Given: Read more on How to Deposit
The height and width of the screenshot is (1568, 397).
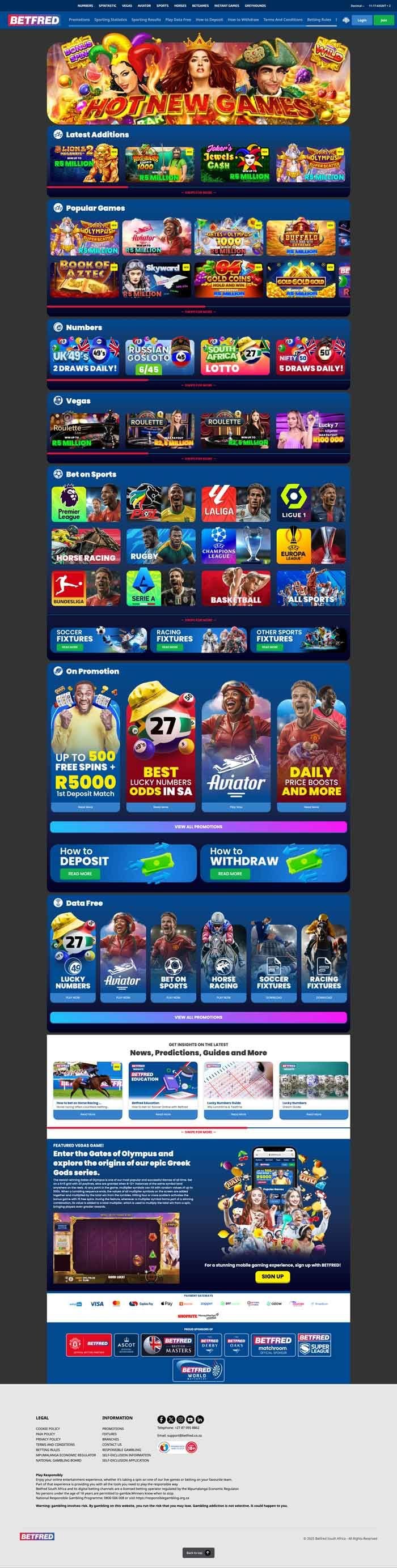Looking at the screenshot, I should click(x=80, y=874).
